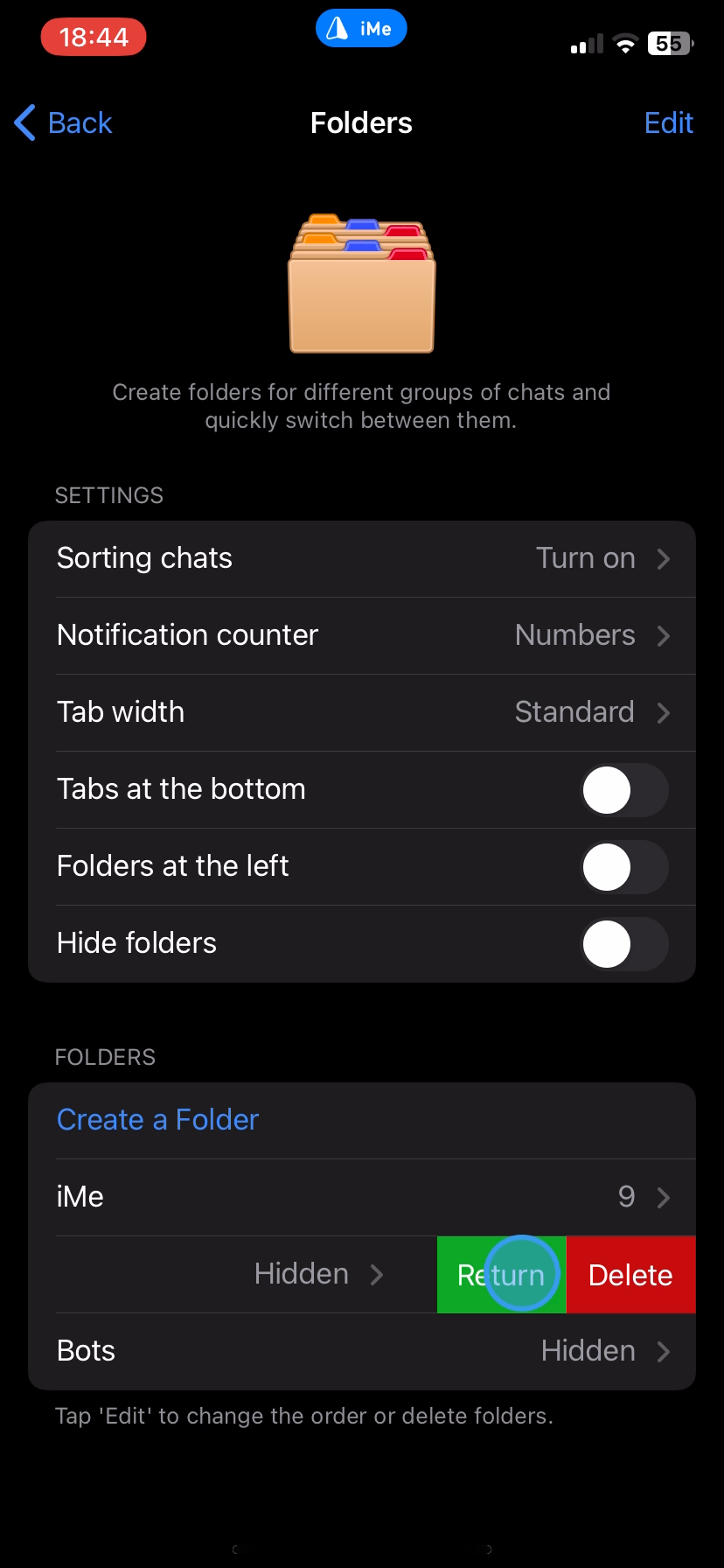This screenshot has height=1568, width=724.
Task: Change the Tab width setting
Action: [x=362, y=712]
